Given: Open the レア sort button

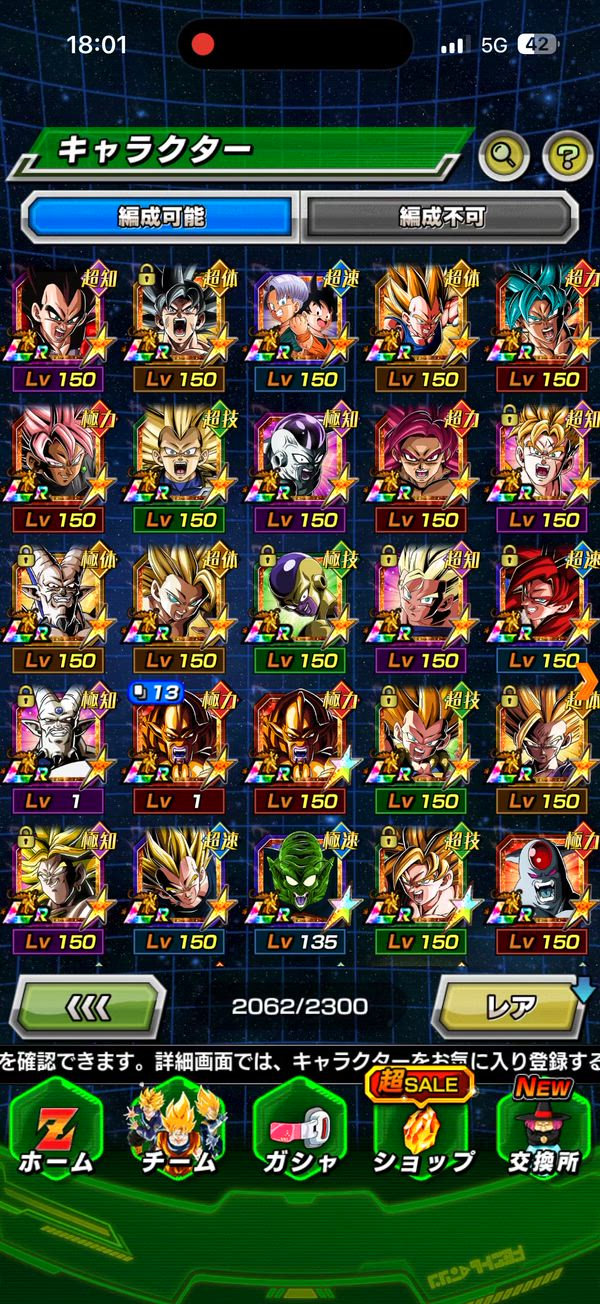Looking at the screenshot, I should click(x=508, y=1005).
